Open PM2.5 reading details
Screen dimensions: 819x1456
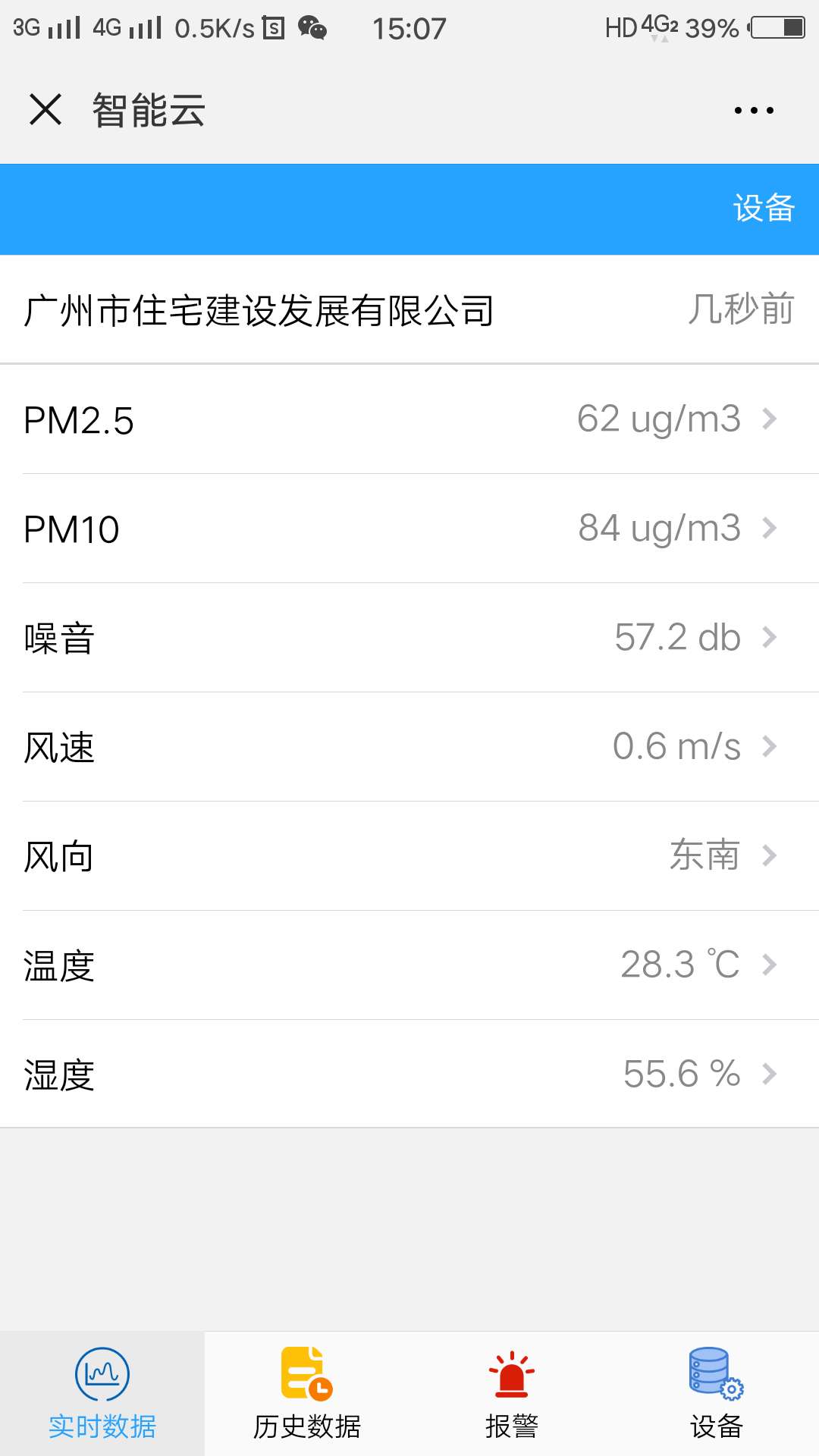tap(409, 419)
